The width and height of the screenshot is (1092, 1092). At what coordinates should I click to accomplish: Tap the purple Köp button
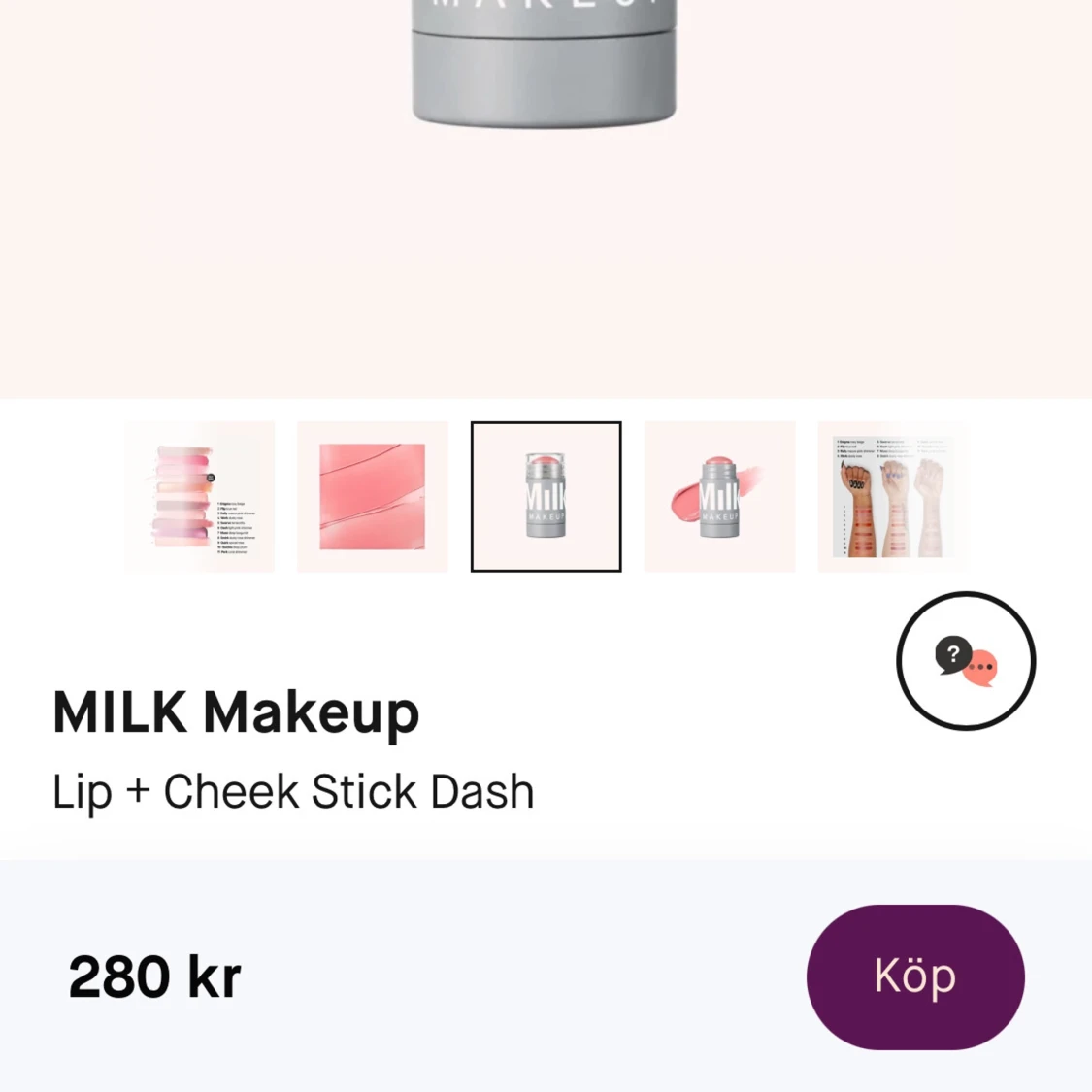click(914, 976)
